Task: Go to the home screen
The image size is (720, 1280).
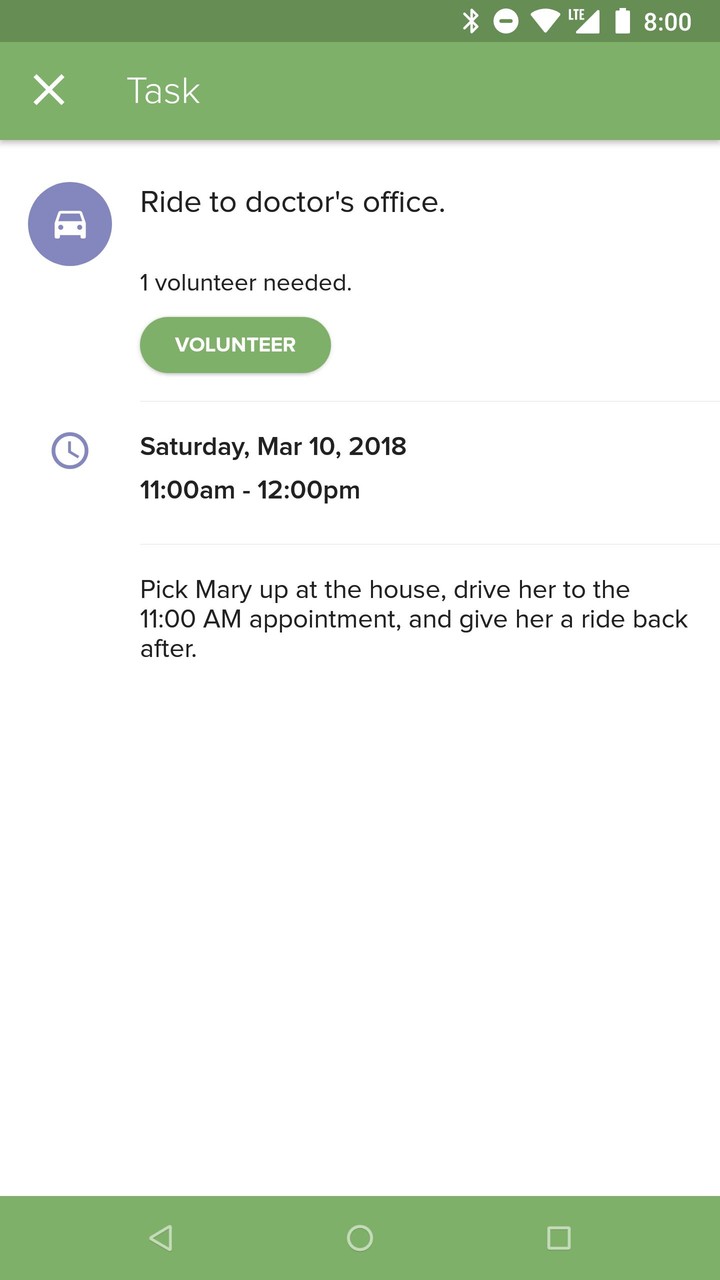Action: click(360, 1238)
